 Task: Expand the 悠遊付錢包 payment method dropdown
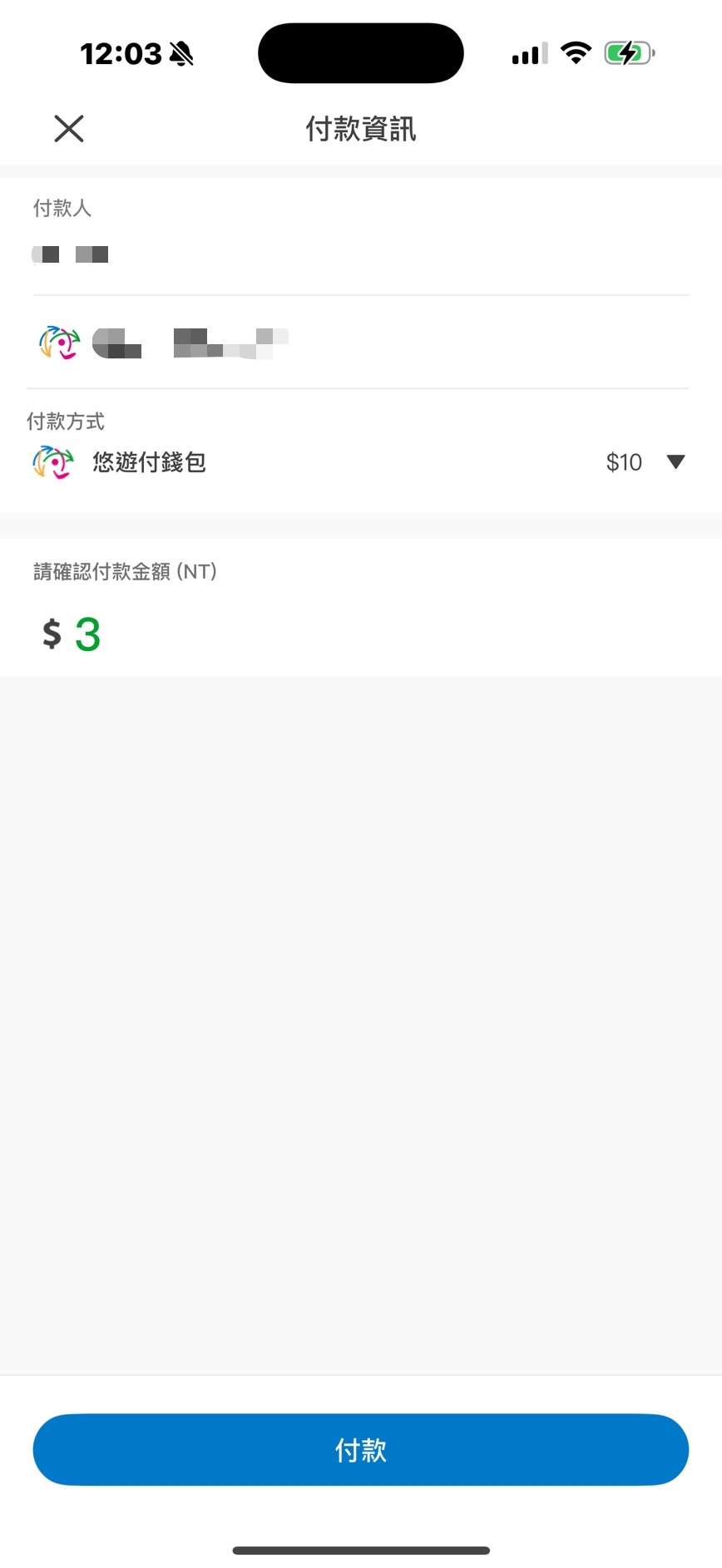tap(675, 462)
